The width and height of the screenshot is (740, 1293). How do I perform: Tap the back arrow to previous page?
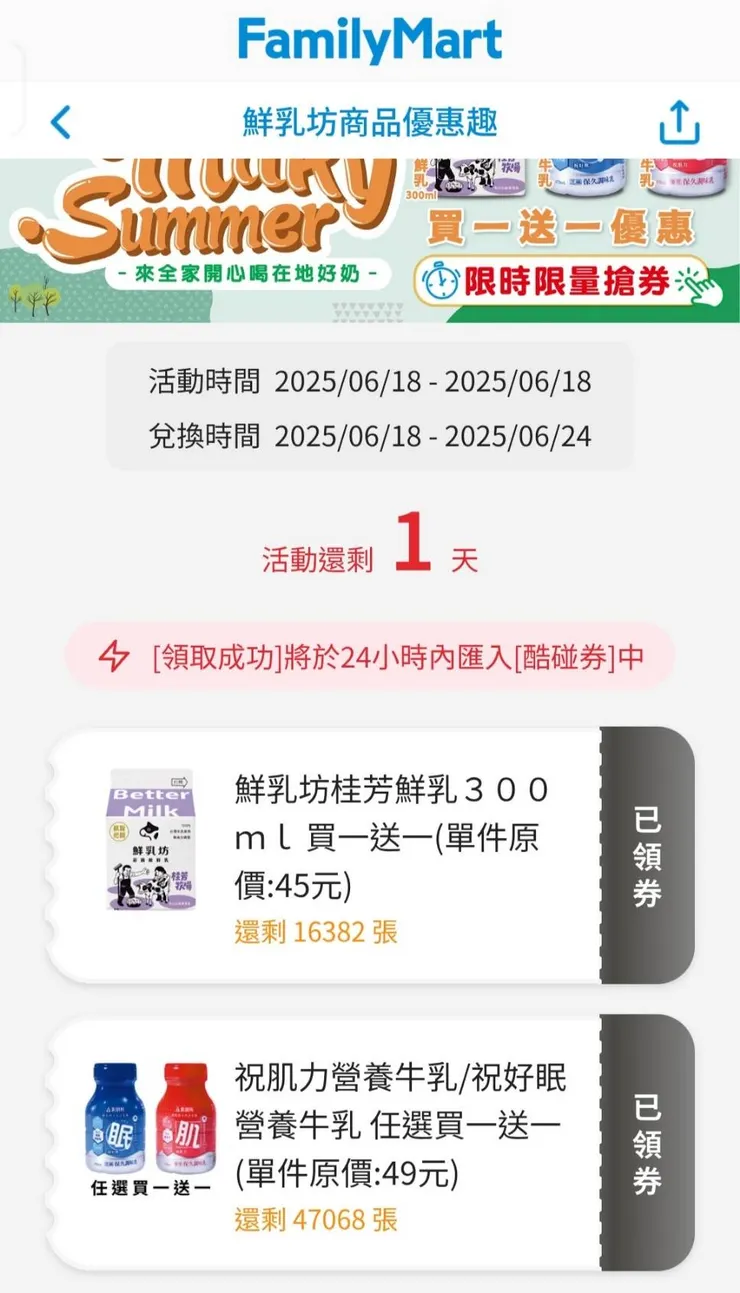(x=60, y=120)
